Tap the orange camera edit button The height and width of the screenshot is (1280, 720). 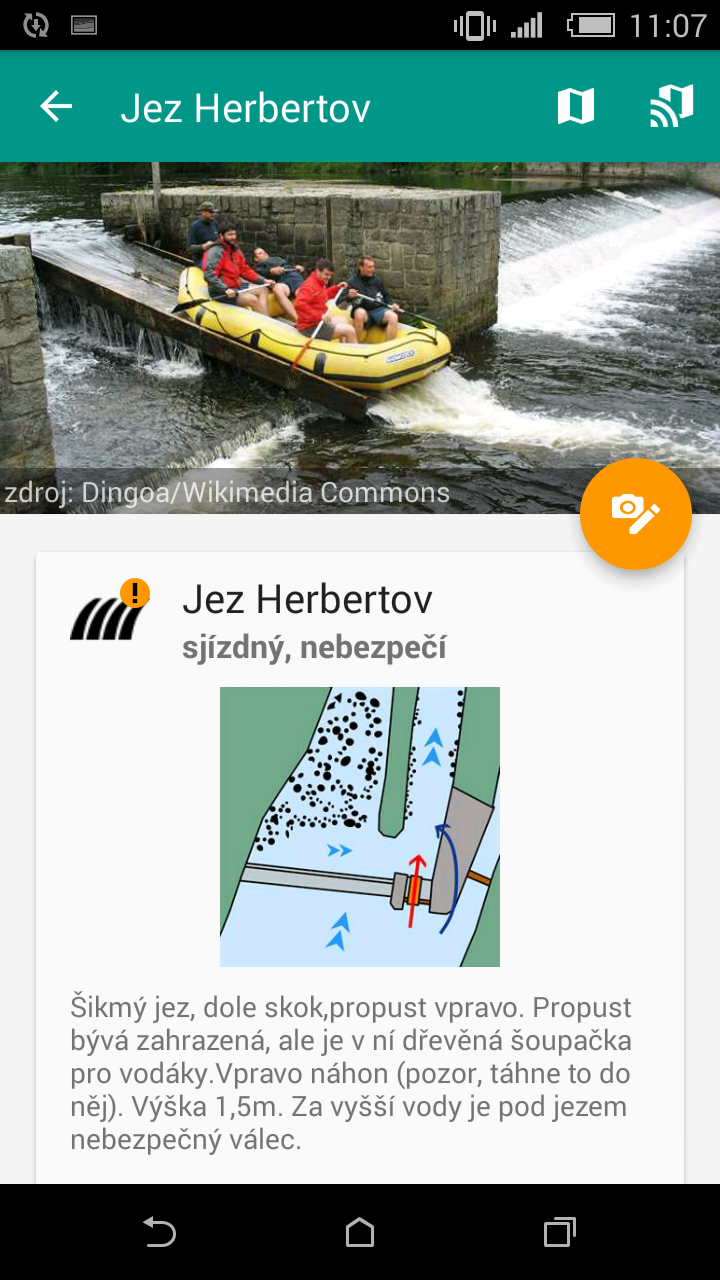[635, 514]
